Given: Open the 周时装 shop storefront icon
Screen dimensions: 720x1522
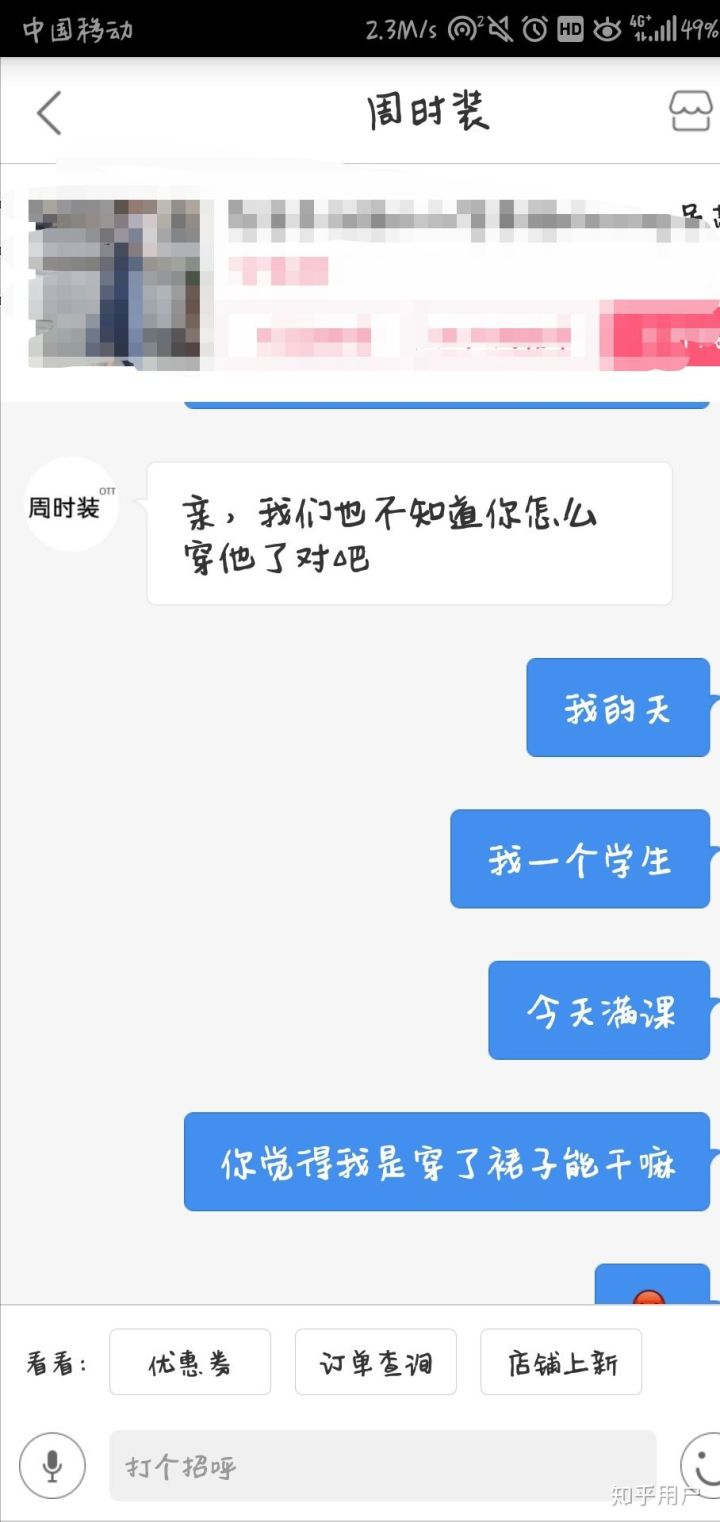Looking at the screenshot, I should coord(691,112).
